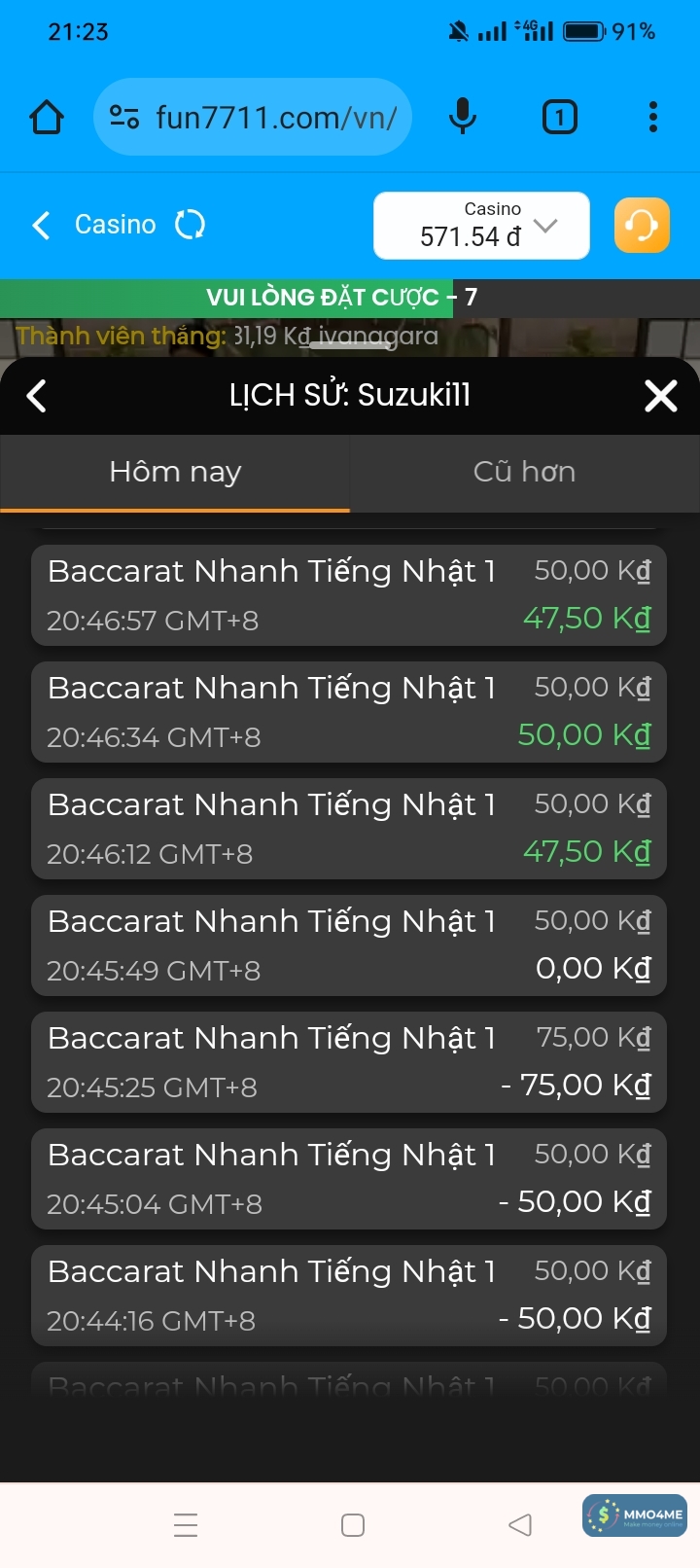
Task: Open the browser overflow menu
Action: [x=652, y=118]
